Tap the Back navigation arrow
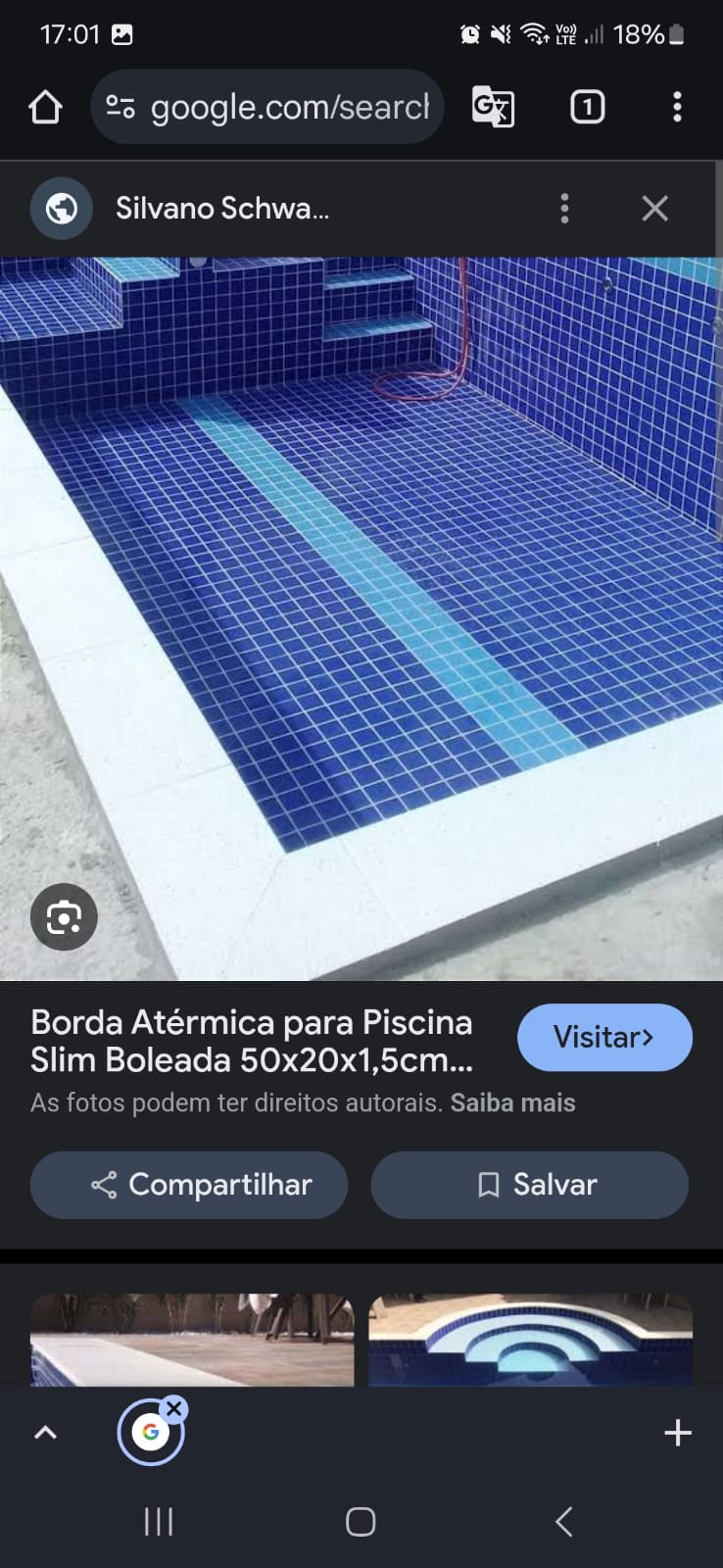The width and height of the screenshot is (723, 1568). [563, 1522]
